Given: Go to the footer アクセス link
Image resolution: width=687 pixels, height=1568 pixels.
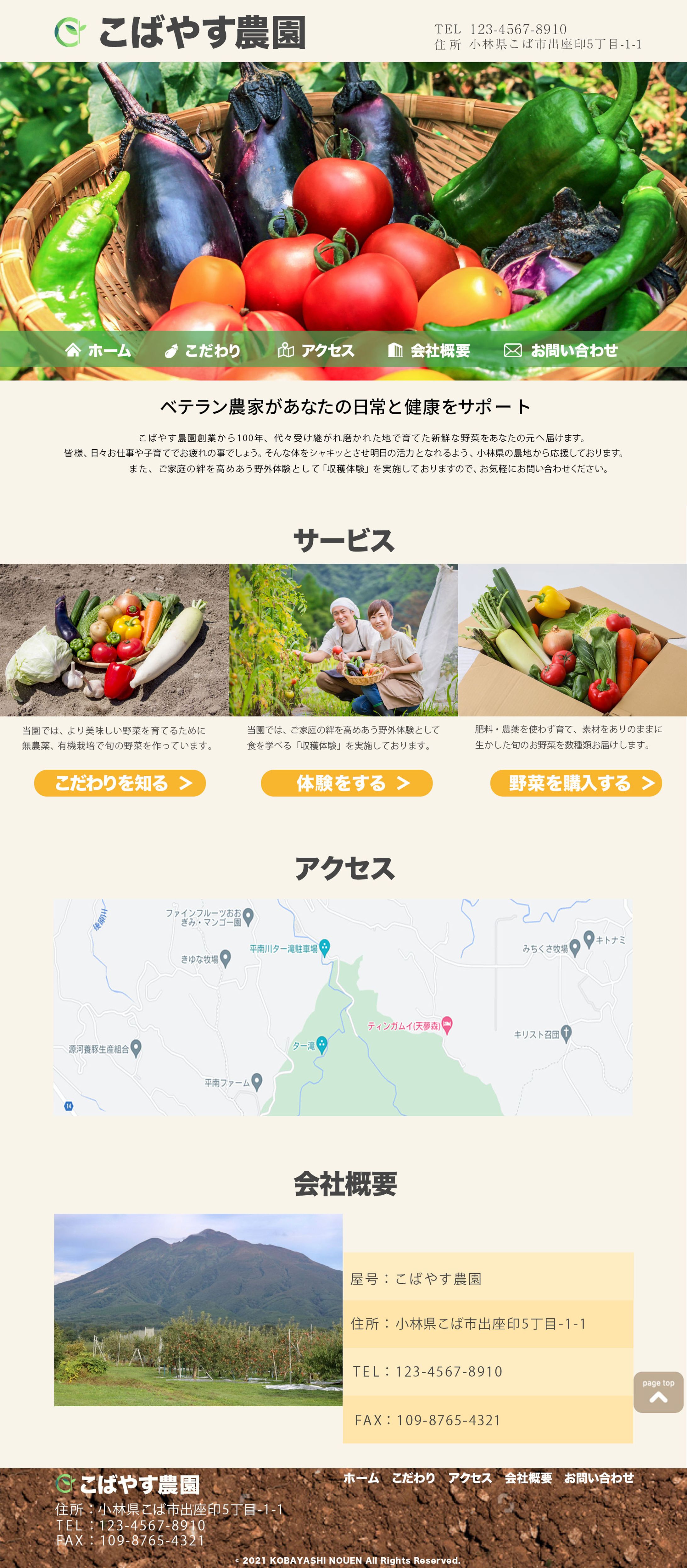Looking at the screenshot, I should point(470,1478).
